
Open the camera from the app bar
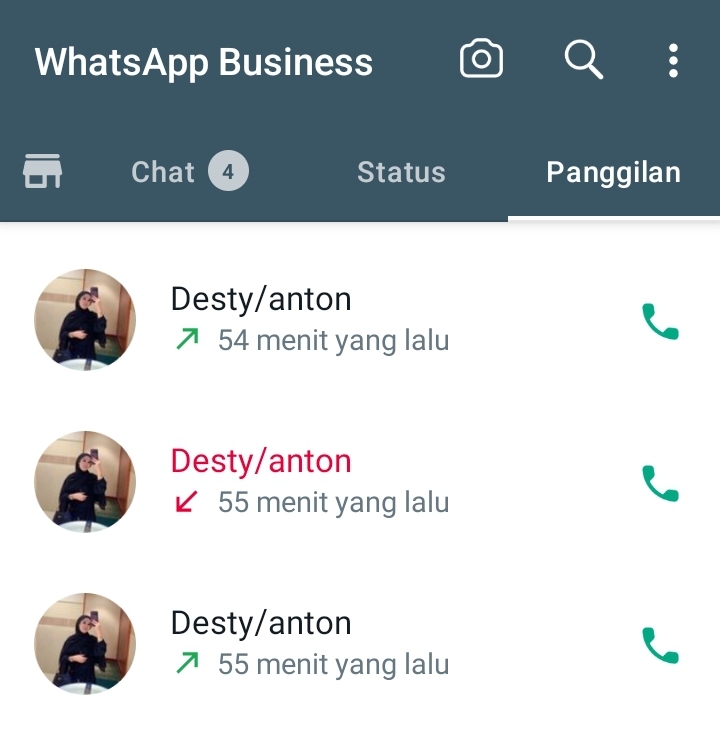481,60
